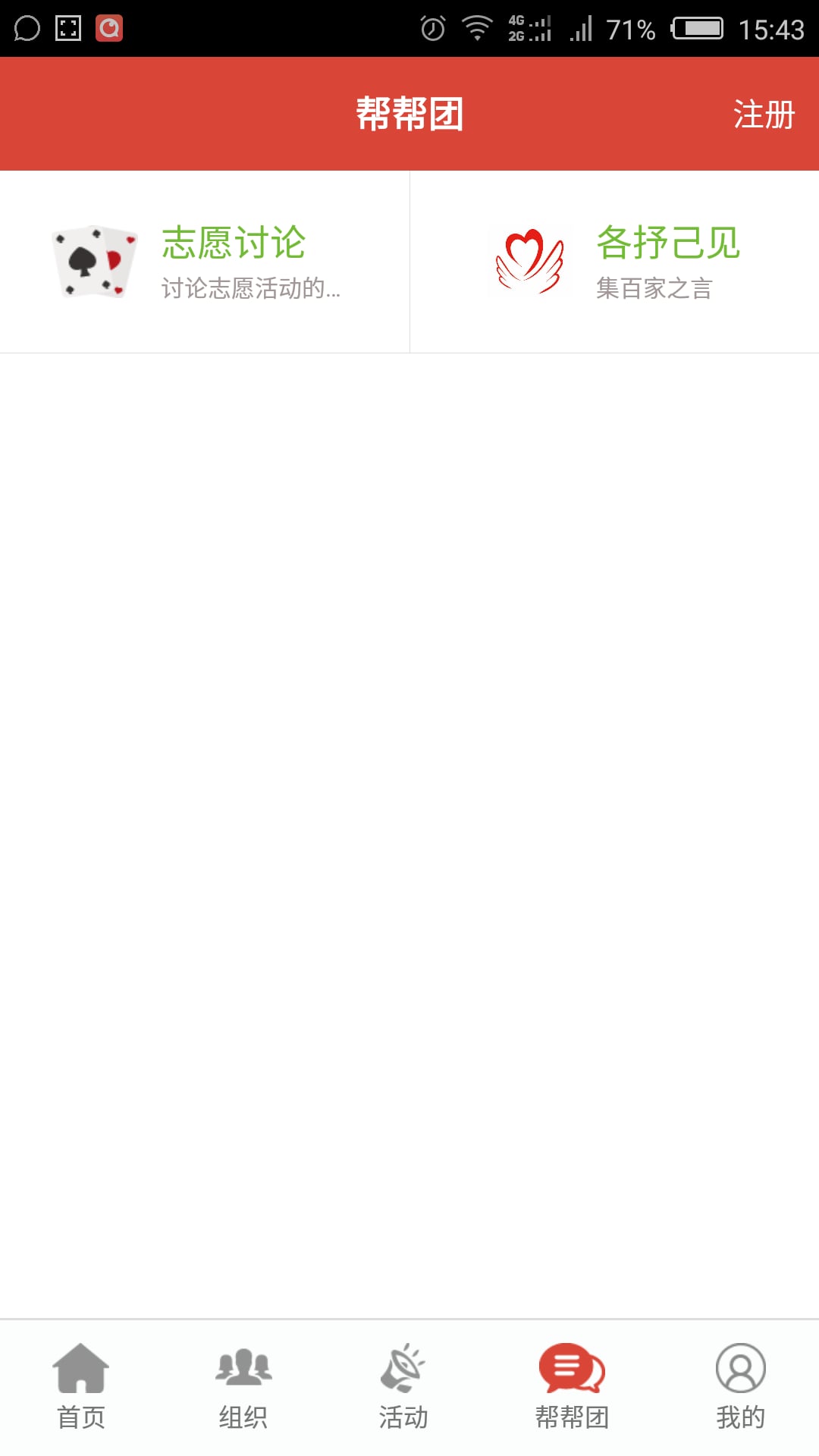Tap the 注册 register button
Screen dimensions: 819x1456
763,115
